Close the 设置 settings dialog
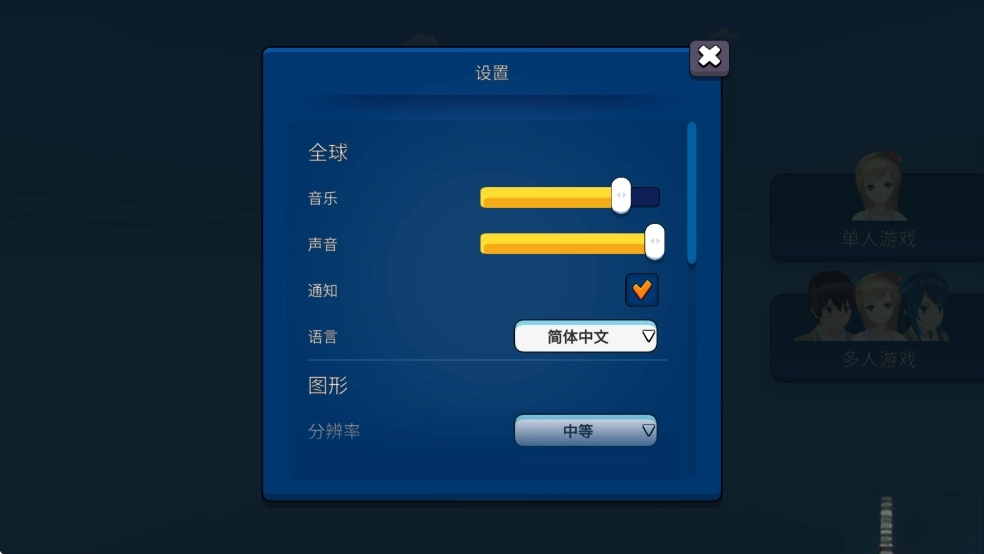Screen dimensions: 984x554 [709, 57]
